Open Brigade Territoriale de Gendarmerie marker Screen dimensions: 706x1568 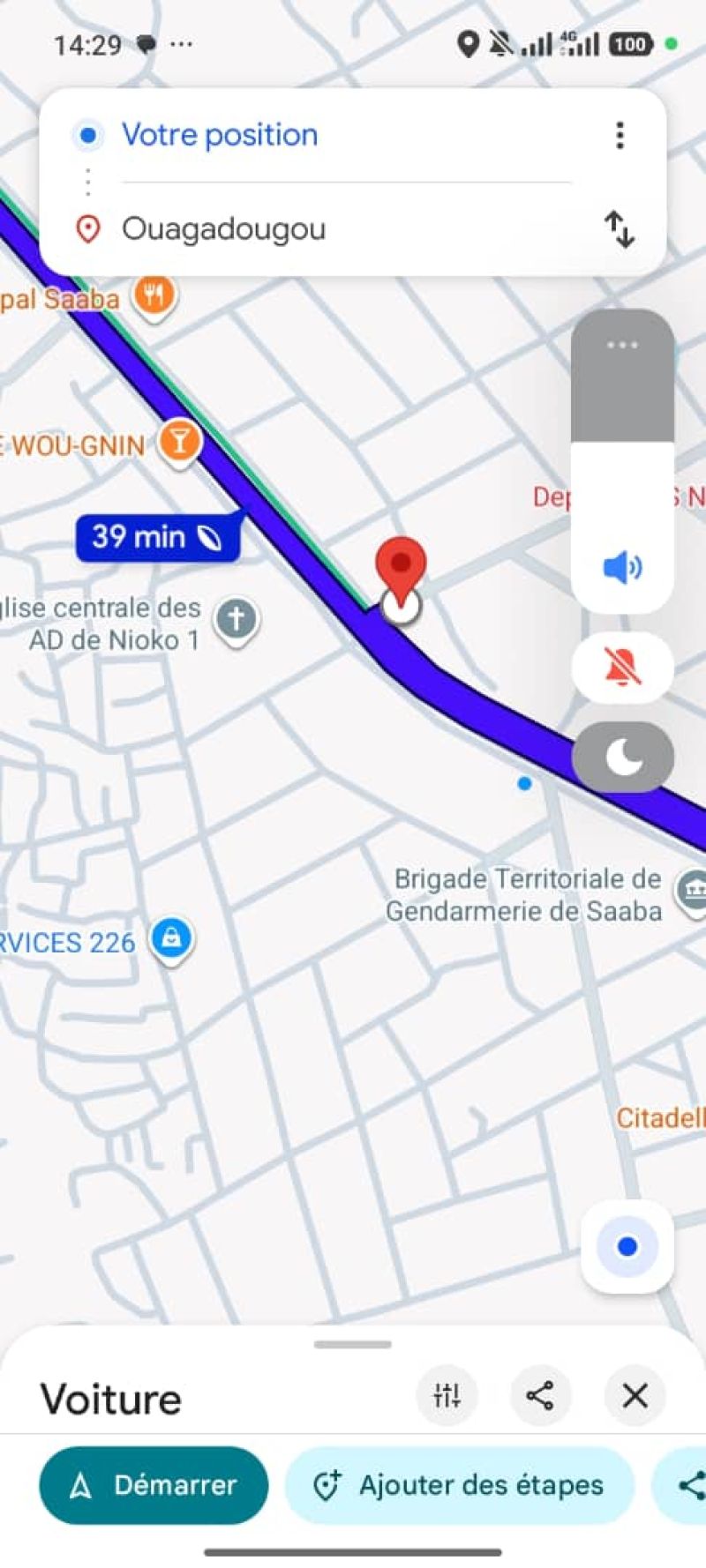692,892
